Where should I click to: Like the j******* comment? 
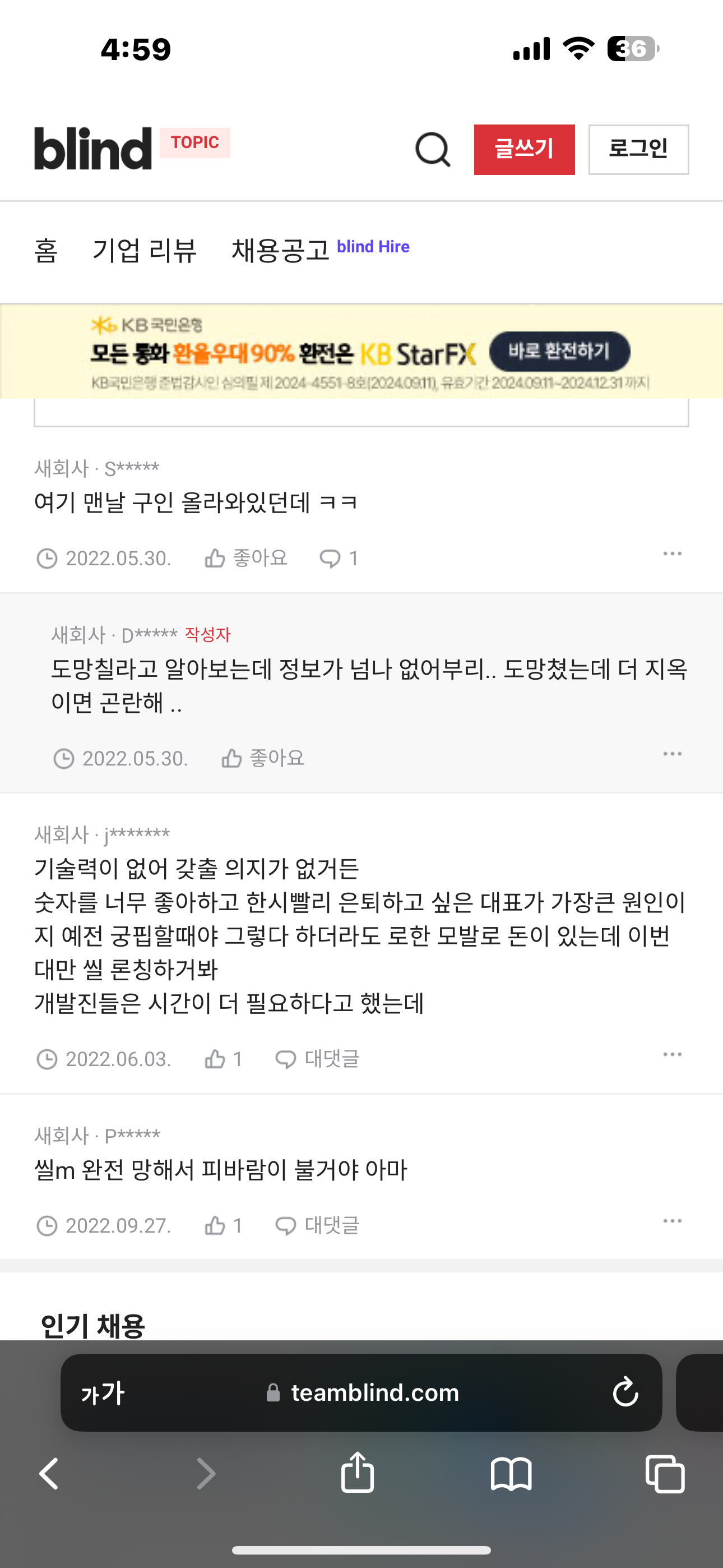224,1059
